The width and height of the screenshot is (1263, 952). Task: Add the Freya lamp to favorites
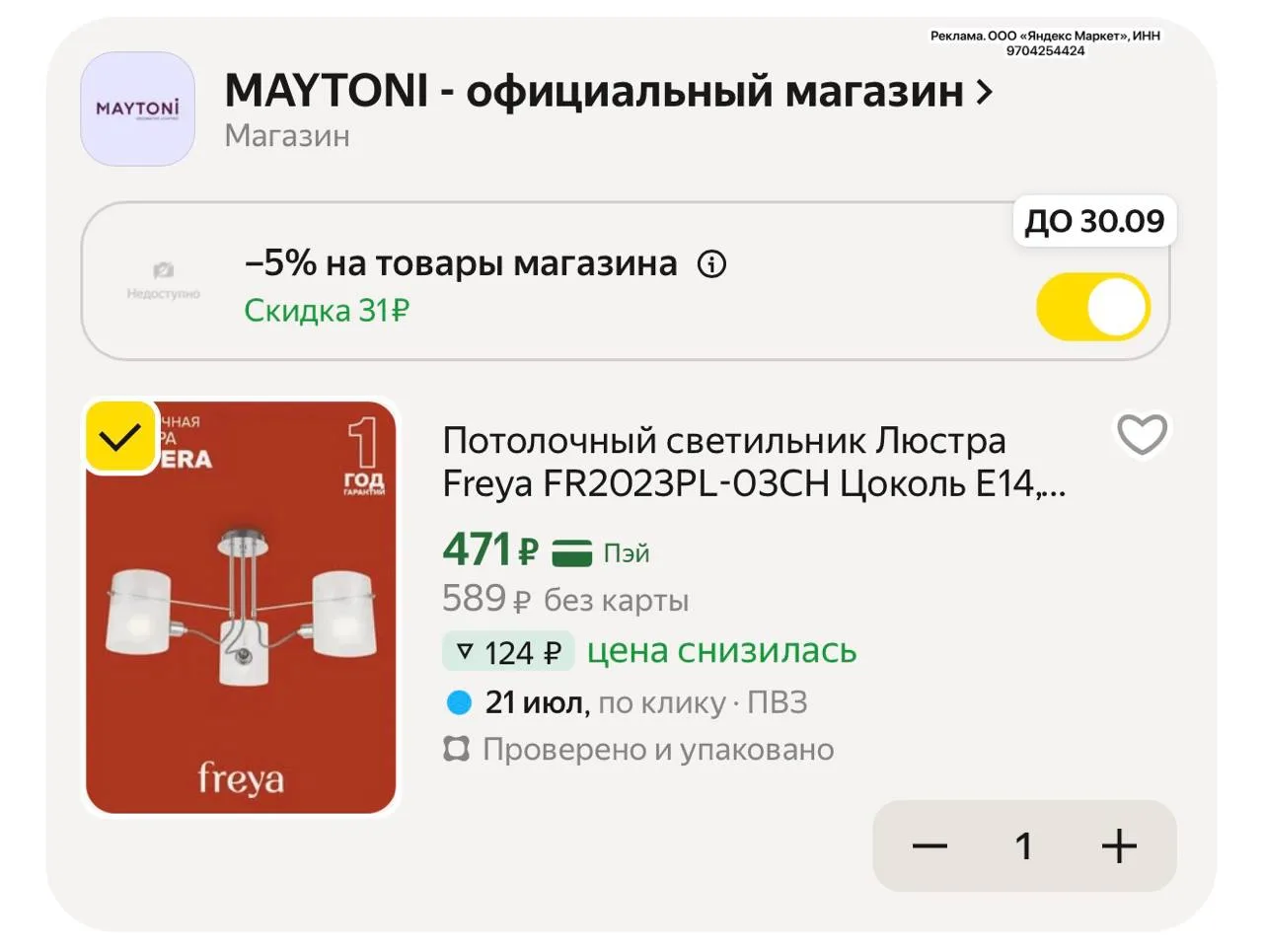coord(1142,435)
